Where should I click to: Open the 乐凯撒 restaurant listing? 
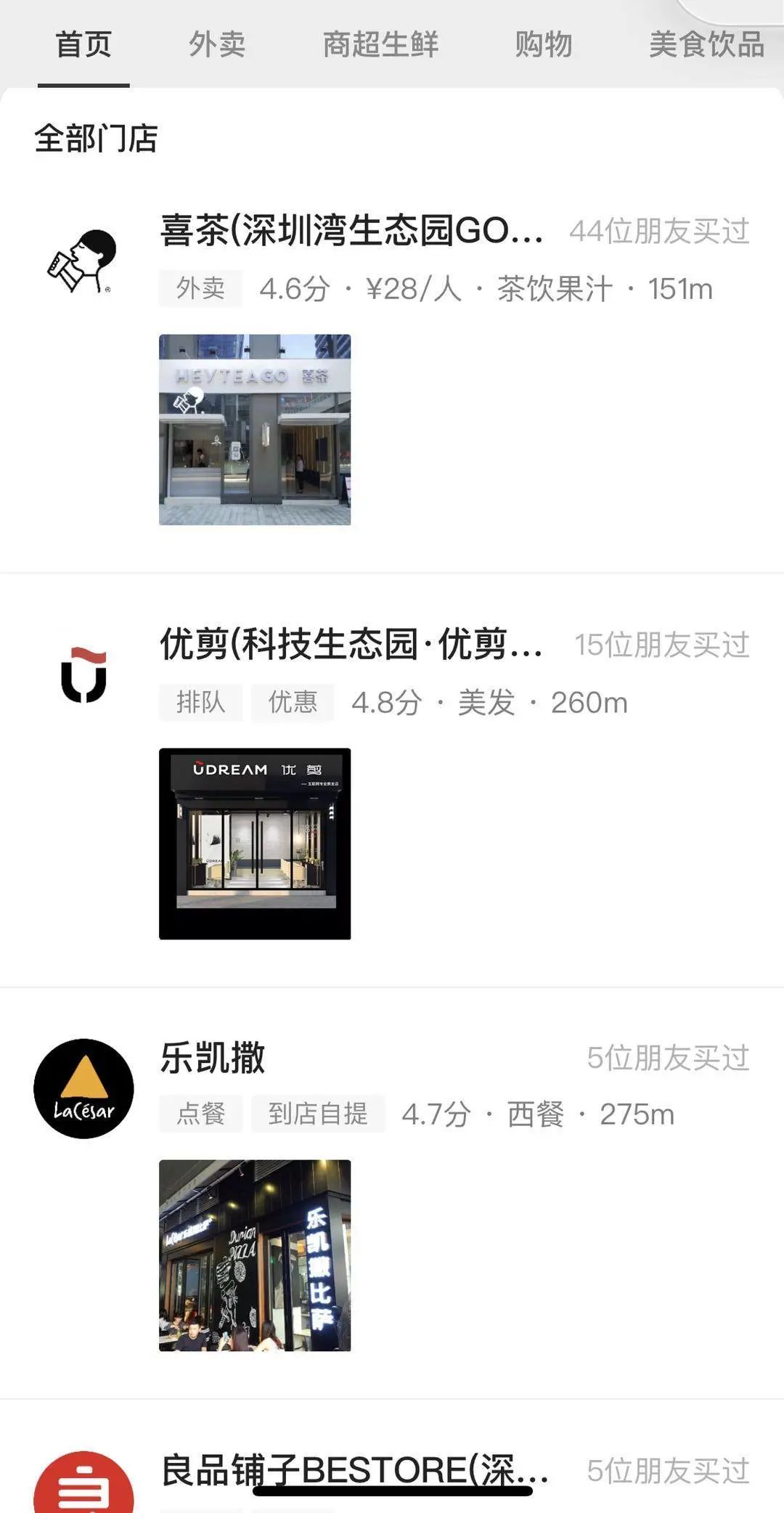[213, 1058]
